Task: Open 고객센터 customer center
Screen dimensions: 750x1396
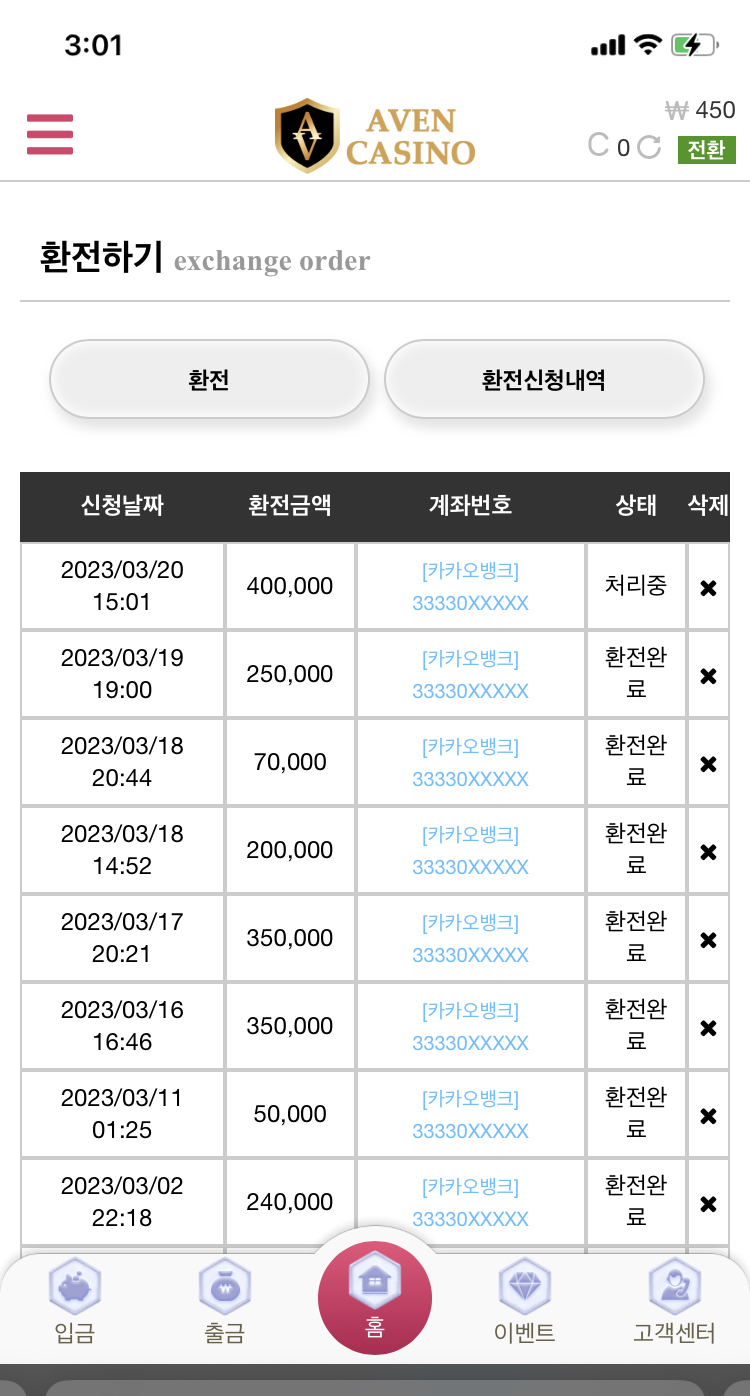Action: point(675,1303)
